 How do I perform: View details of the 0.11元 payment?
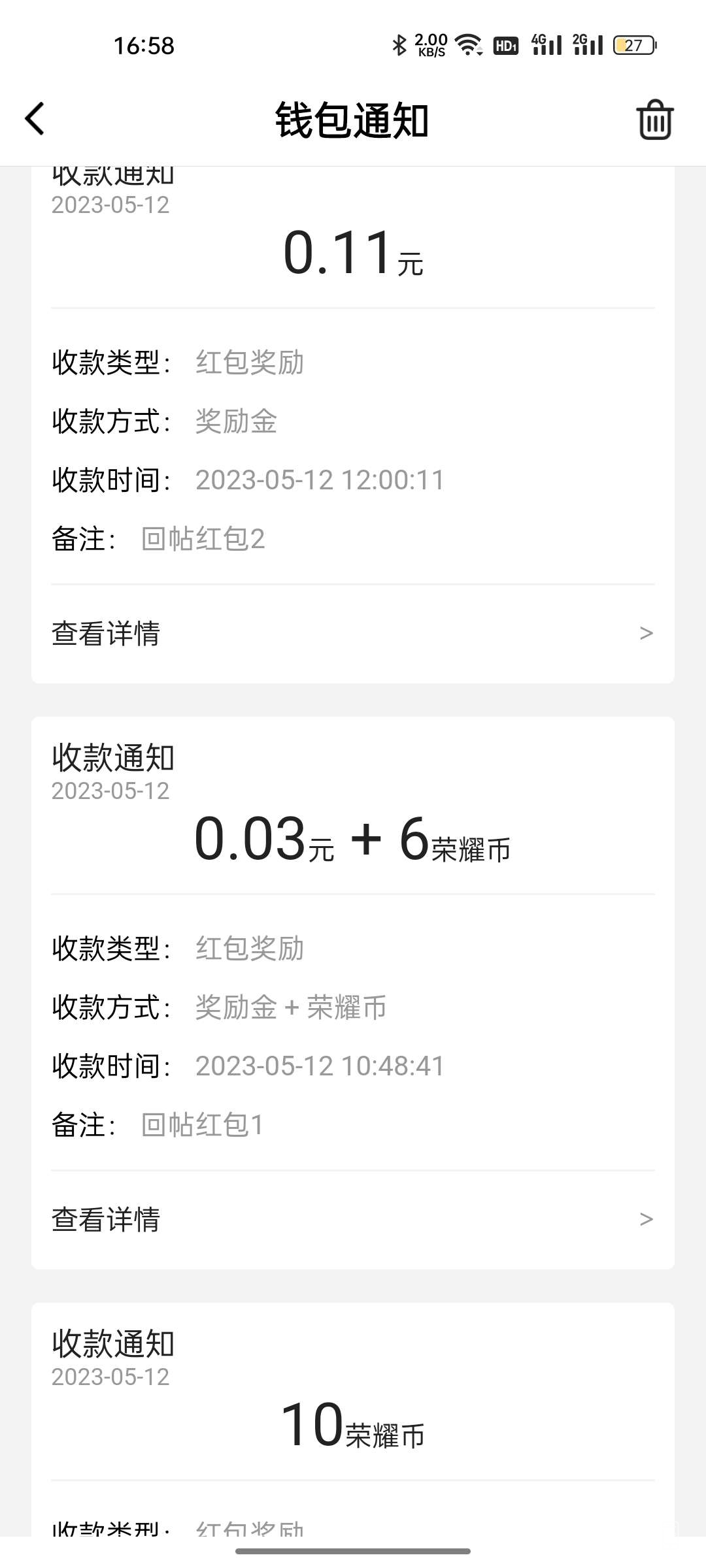coord(353,633)
